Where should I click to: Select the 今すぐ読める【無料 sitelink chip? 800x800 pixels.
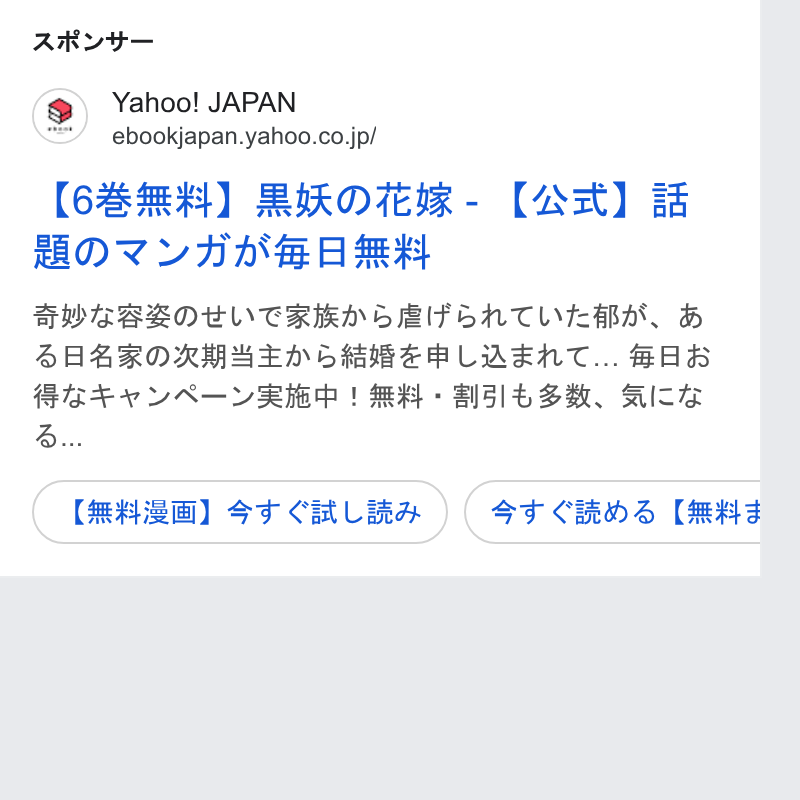pyautogui.click(x=612, y=512)
